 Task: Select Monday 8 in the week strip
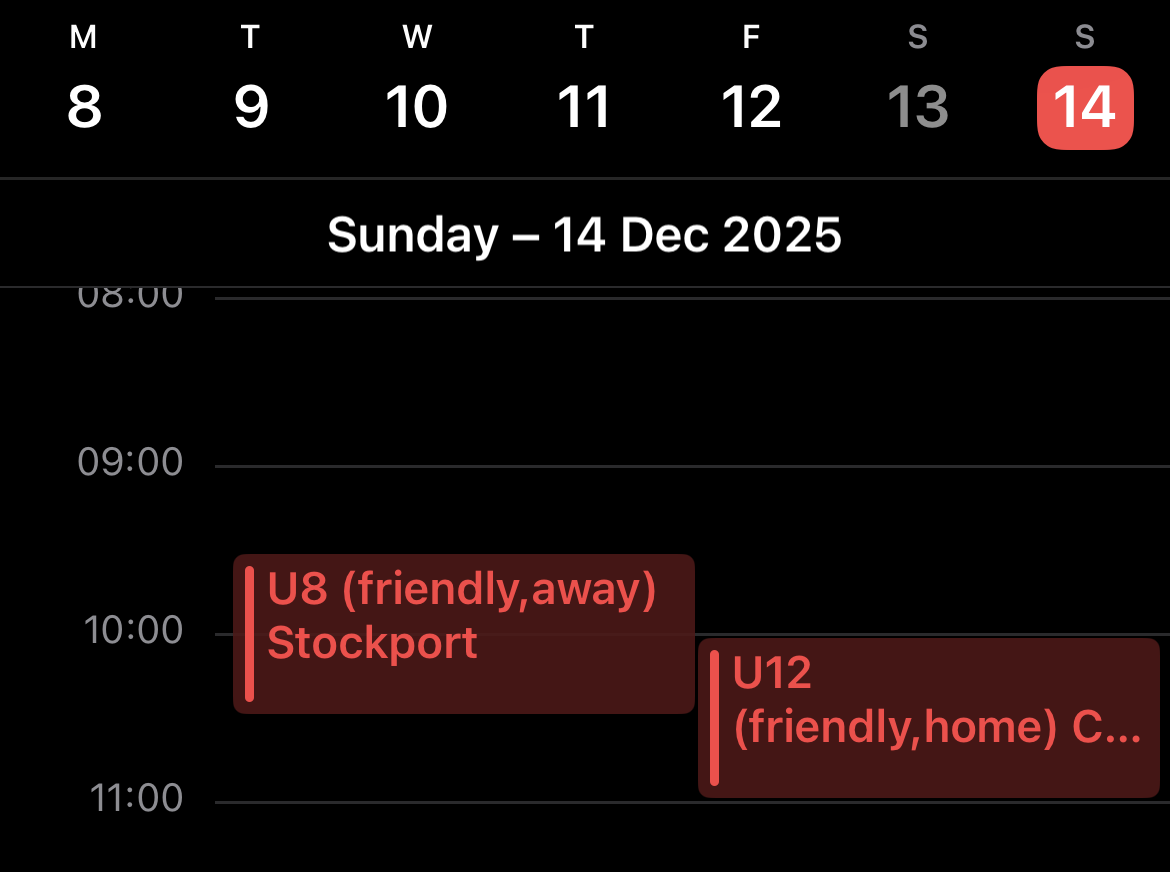click(x=84, y=106)
